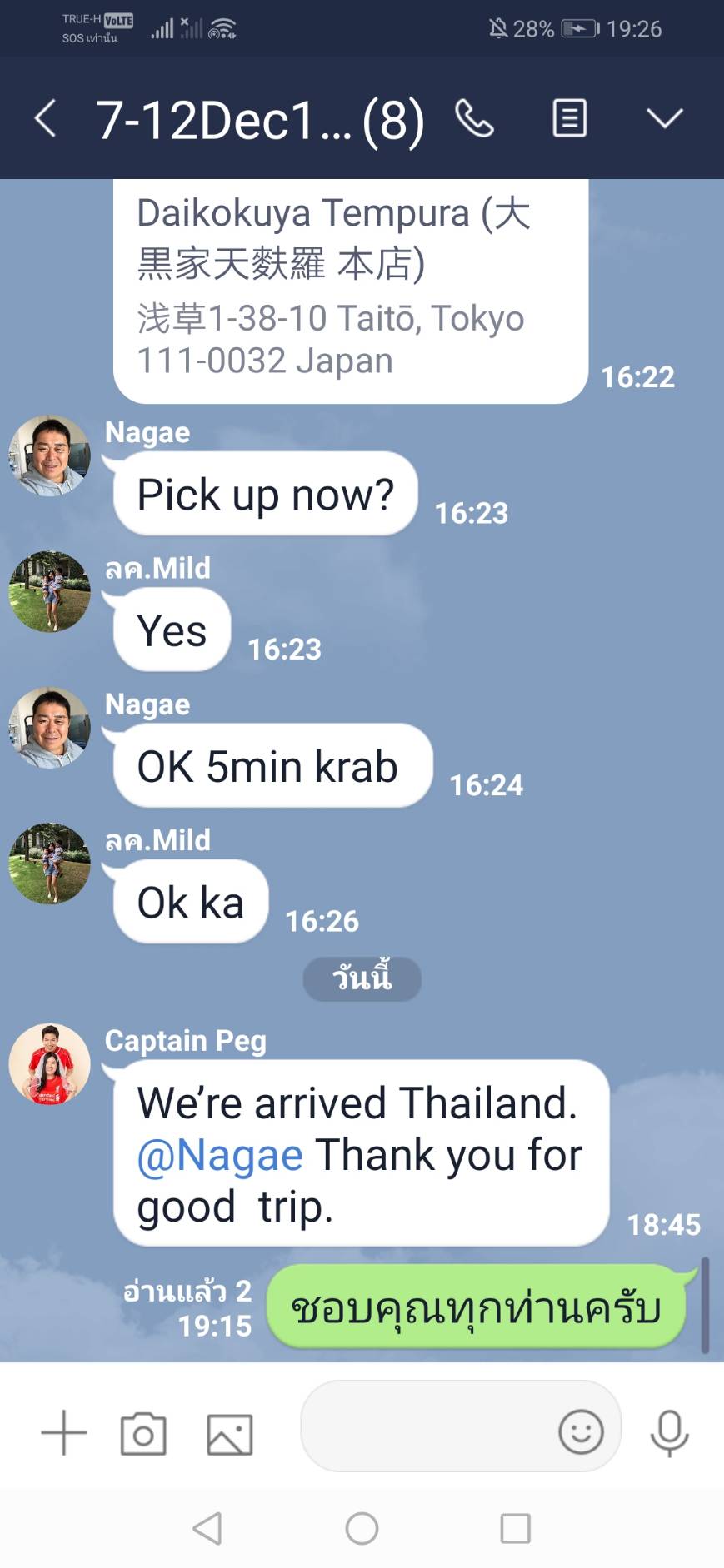Viewport: 724px width, 1568px height.
Task: View ลค.Mild's profile beside the 'Yes' message
Action: (x=49, y=591)
